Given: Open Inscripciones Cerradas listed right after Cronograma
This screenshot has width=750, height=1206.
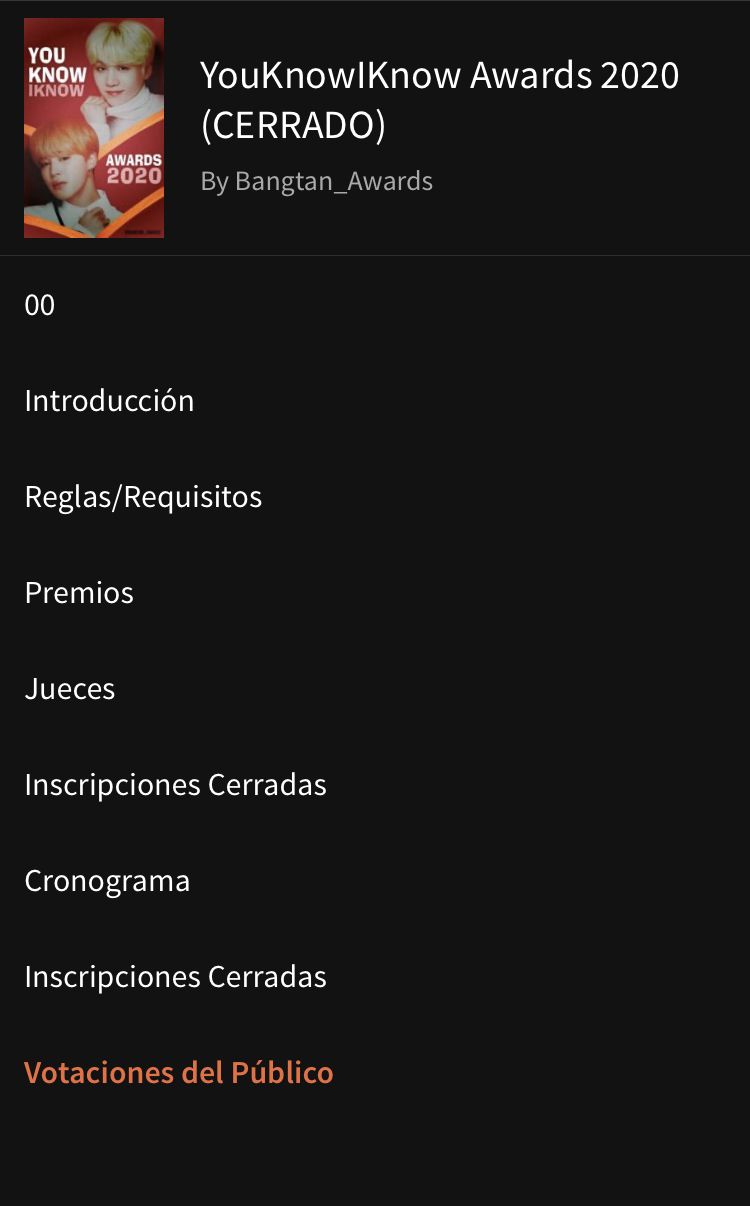Looking at the screenshot, I should [x=375, y=977].
